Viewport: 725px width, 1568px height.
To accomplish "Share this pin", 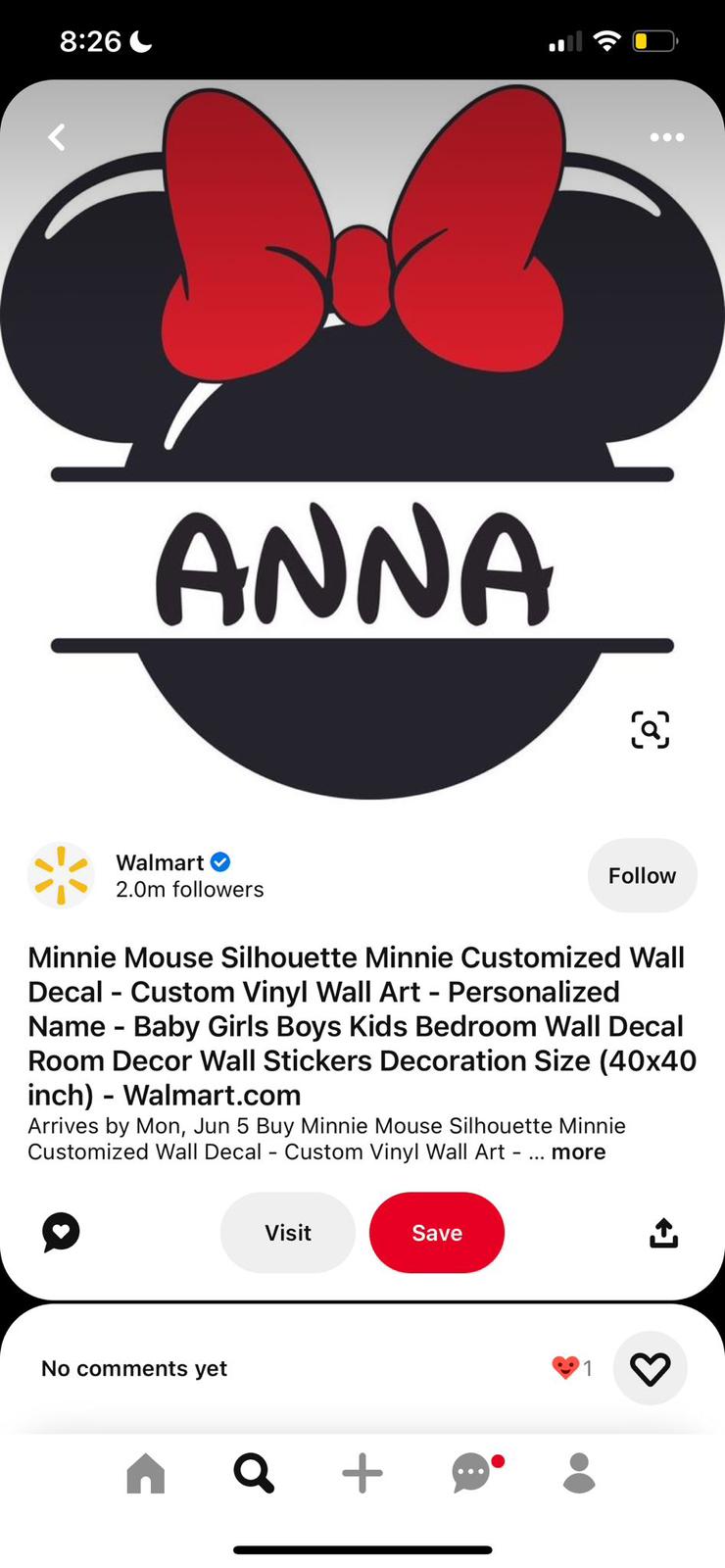I will (x=663, y=1233).
